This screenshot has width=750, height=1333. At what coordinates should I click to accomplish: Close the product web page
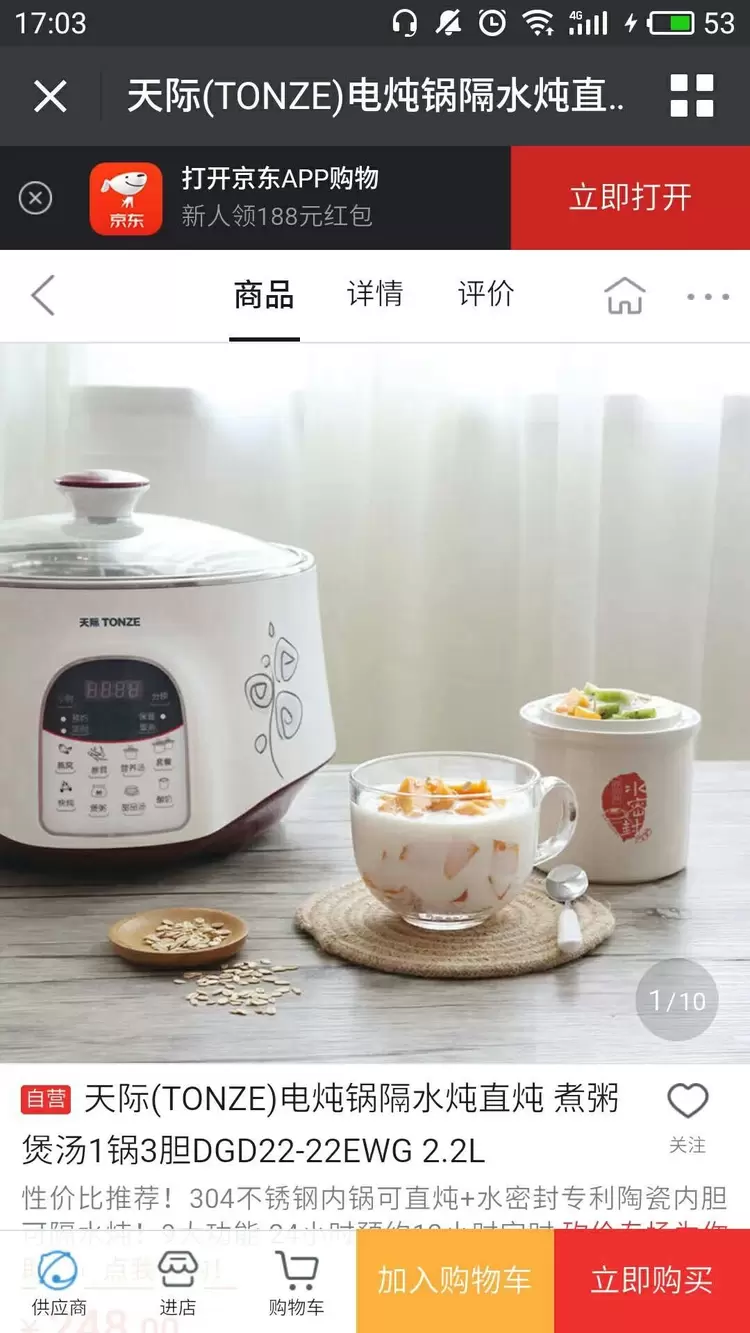coord(50,97)
